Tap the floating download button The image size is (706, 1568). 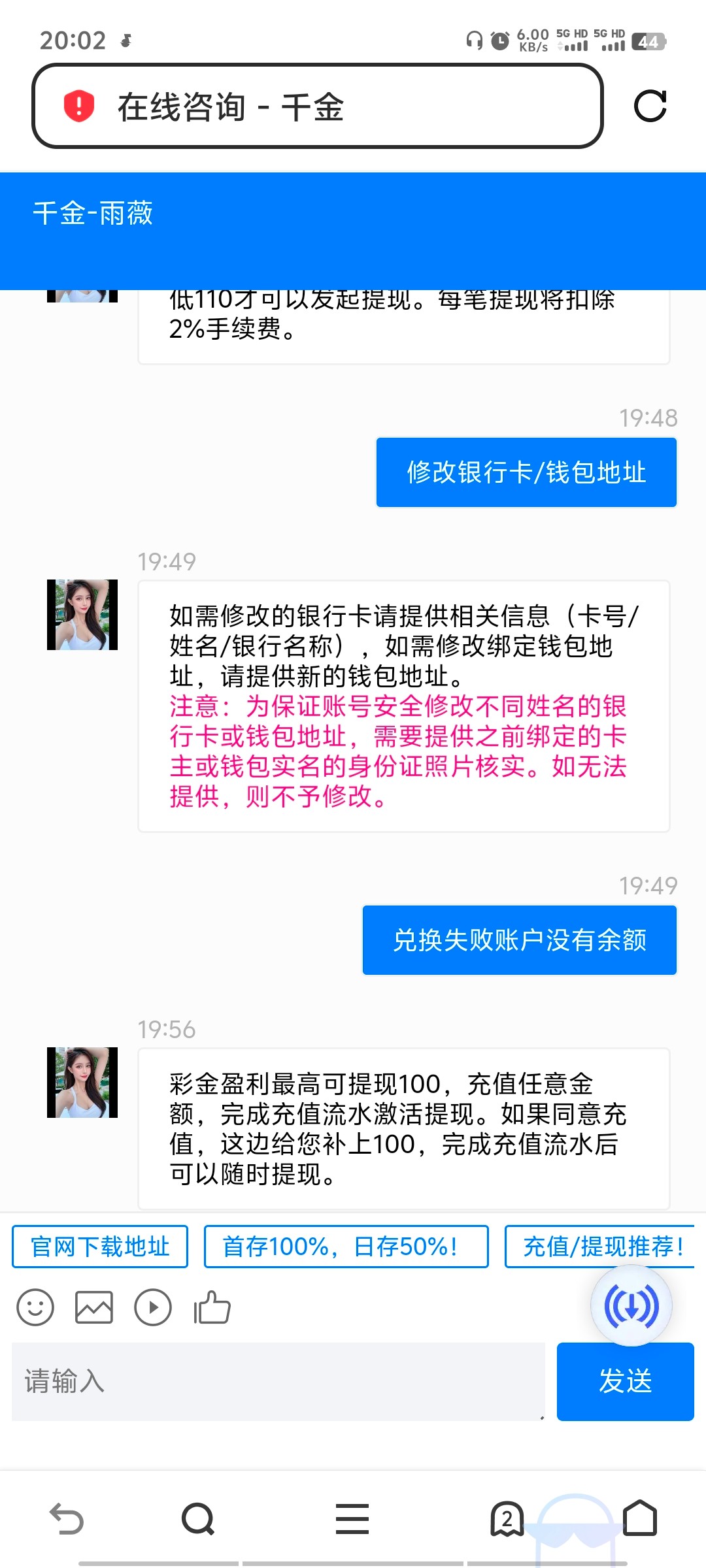631,1306
